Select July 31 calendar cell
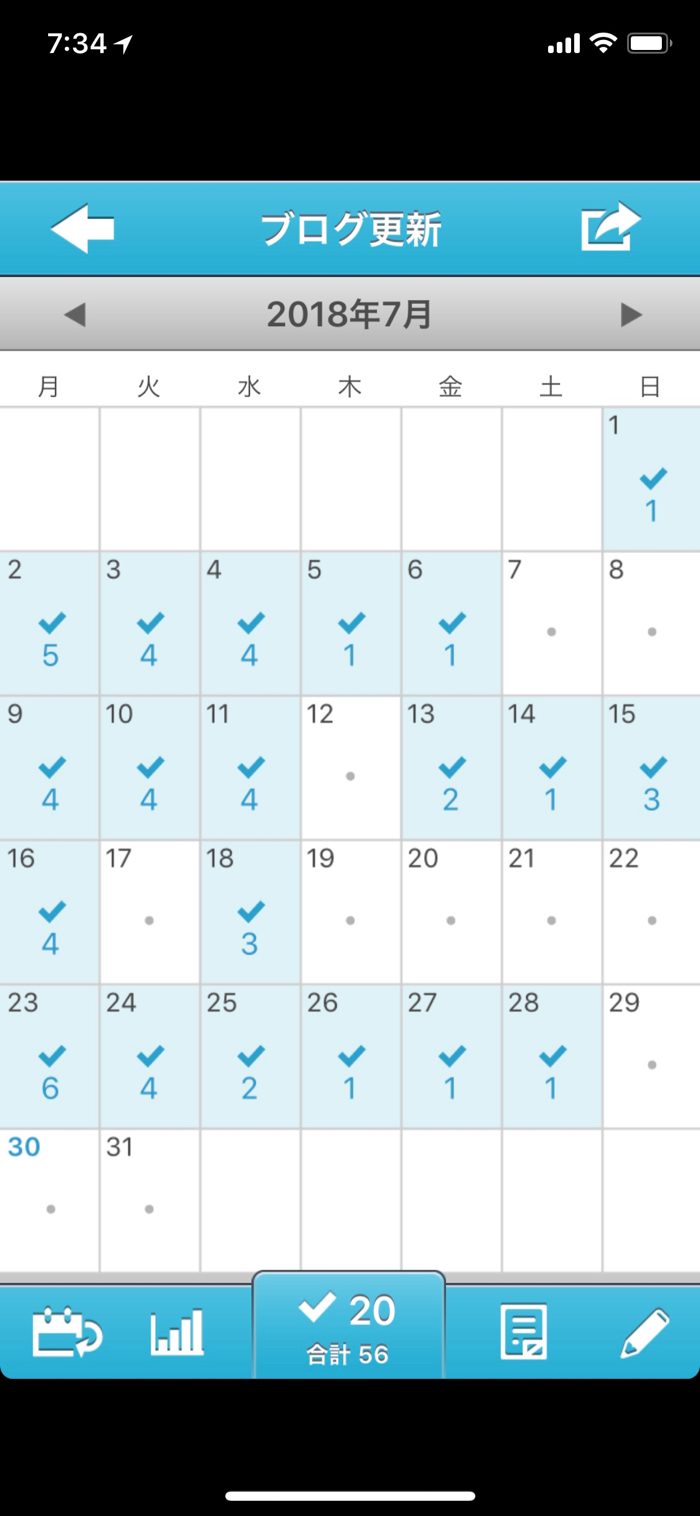This screenshot has width=700, height=1516. [150, 1200]
